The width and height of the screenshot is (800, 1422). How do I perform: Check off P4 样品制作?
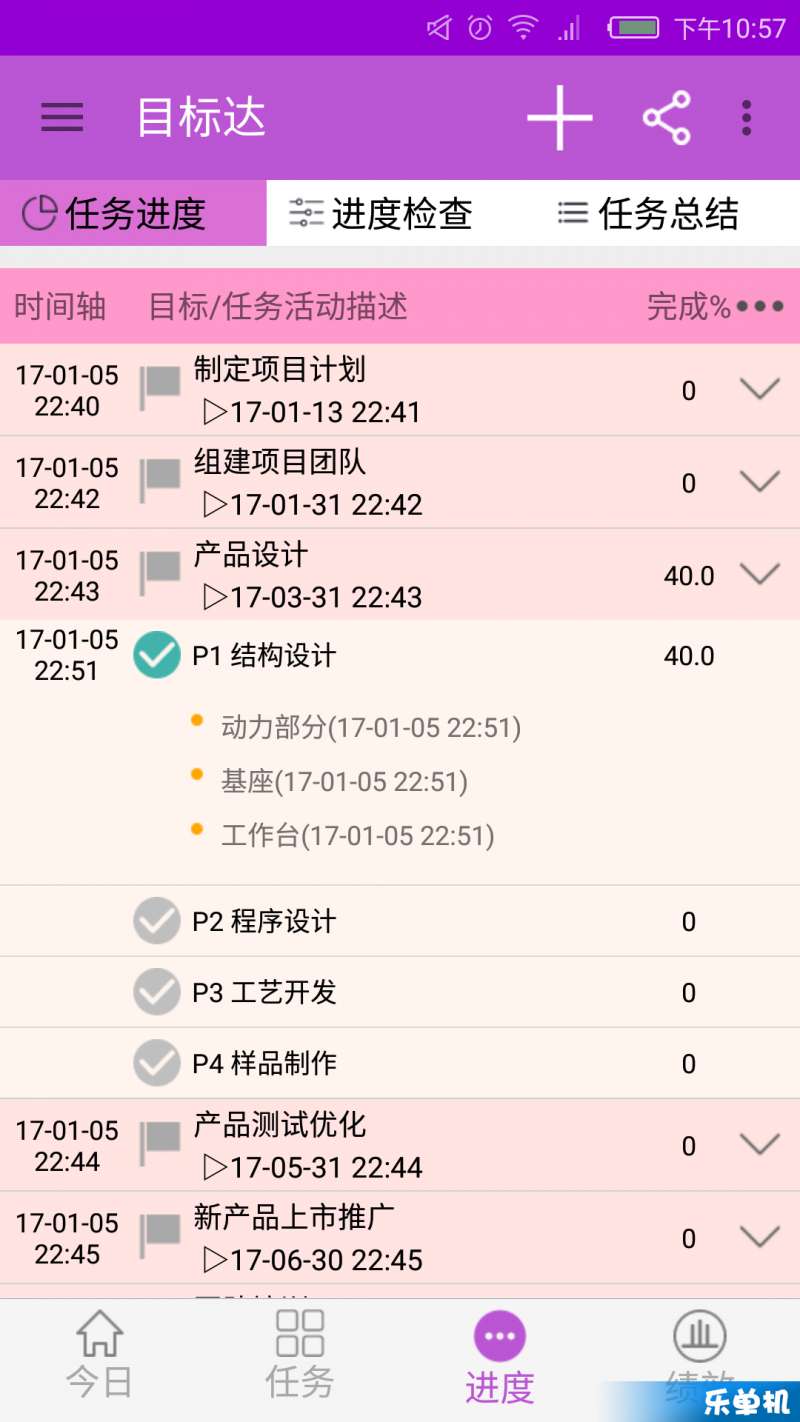click(x=157, y=1063)
